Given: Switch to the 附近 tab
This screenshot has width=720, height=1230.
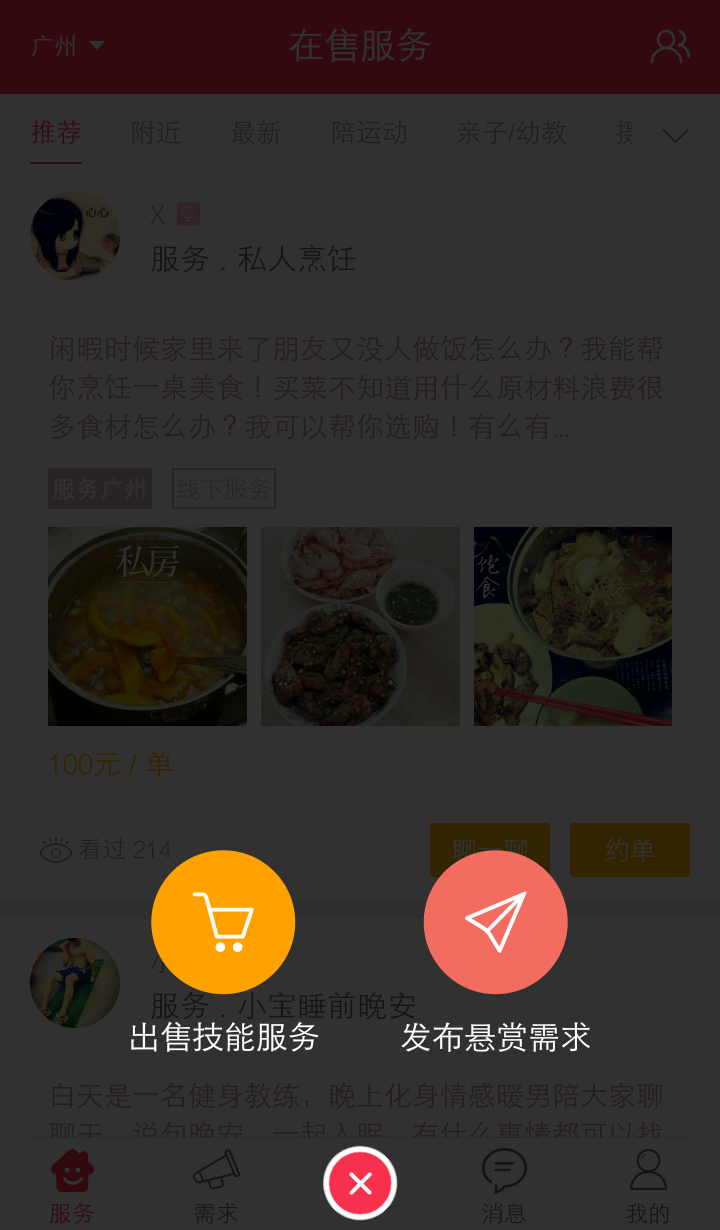Looking at the screenshot, I should [155, 133].
